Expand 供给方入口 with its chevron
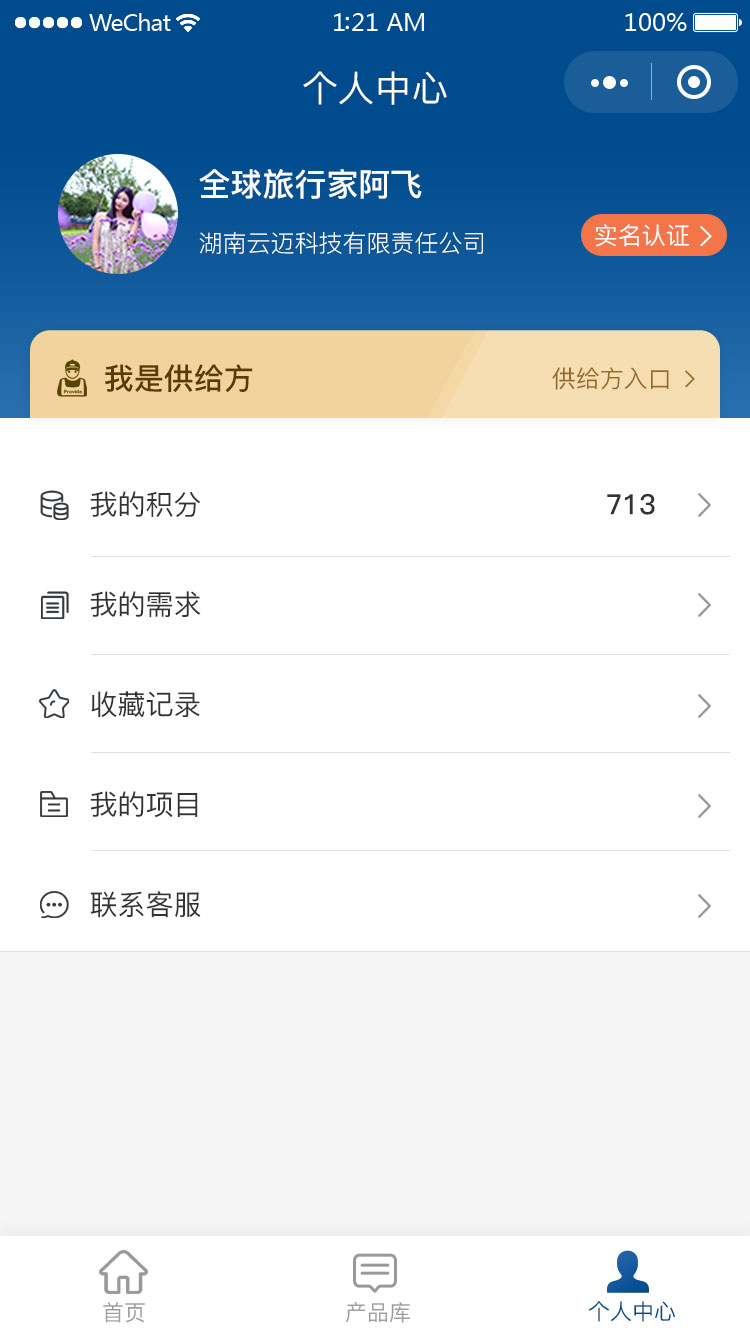750x1334 pixels. (689, 379)
